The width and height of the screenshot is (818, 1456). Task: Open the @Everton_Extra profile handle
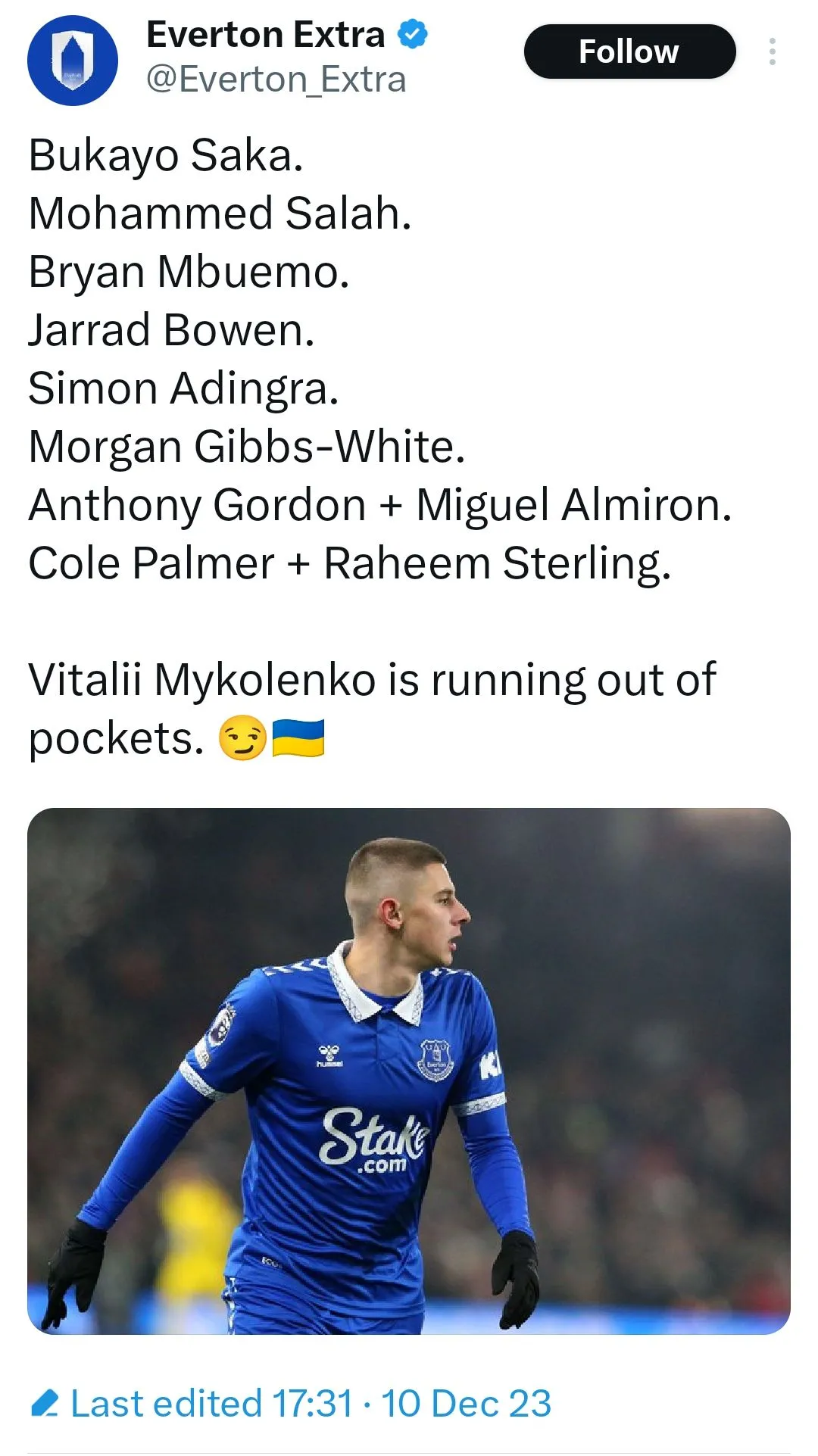click(276, 80)
